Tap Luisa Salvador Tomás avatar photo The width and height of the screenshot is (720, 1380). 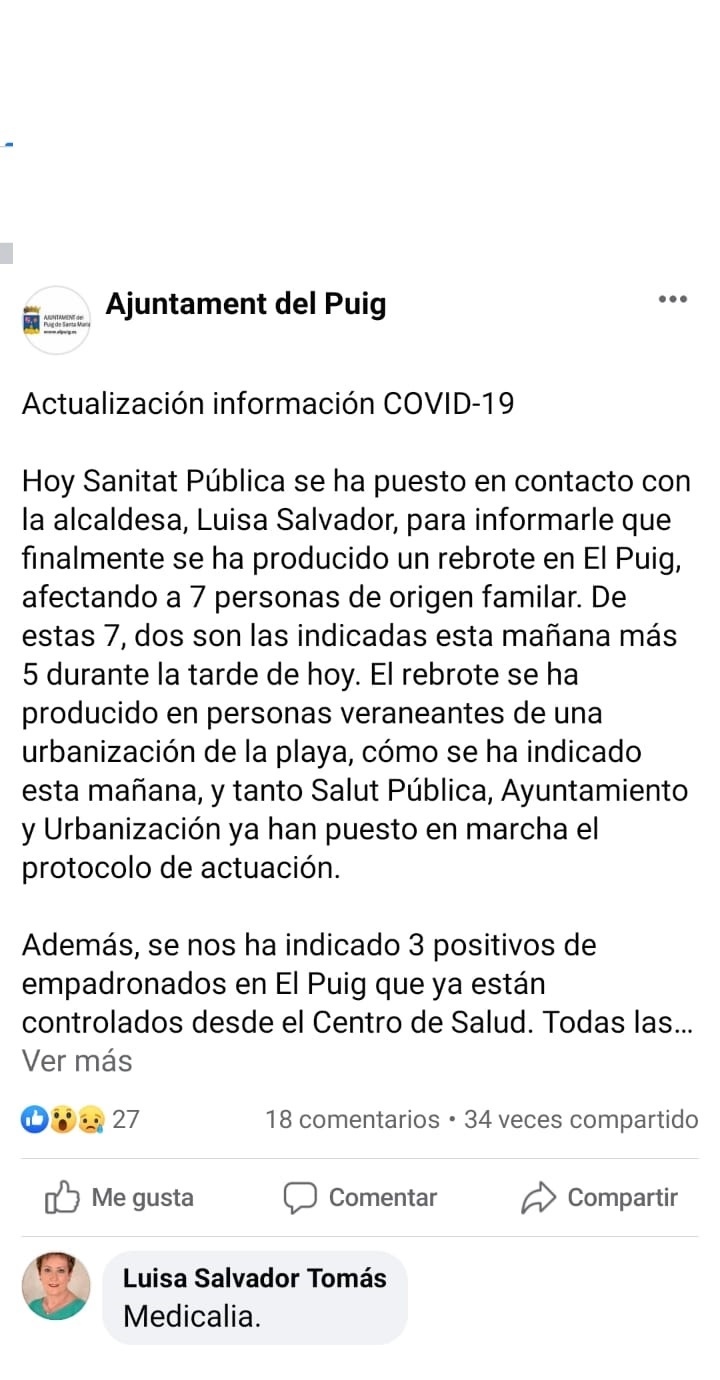(56, 1287)
